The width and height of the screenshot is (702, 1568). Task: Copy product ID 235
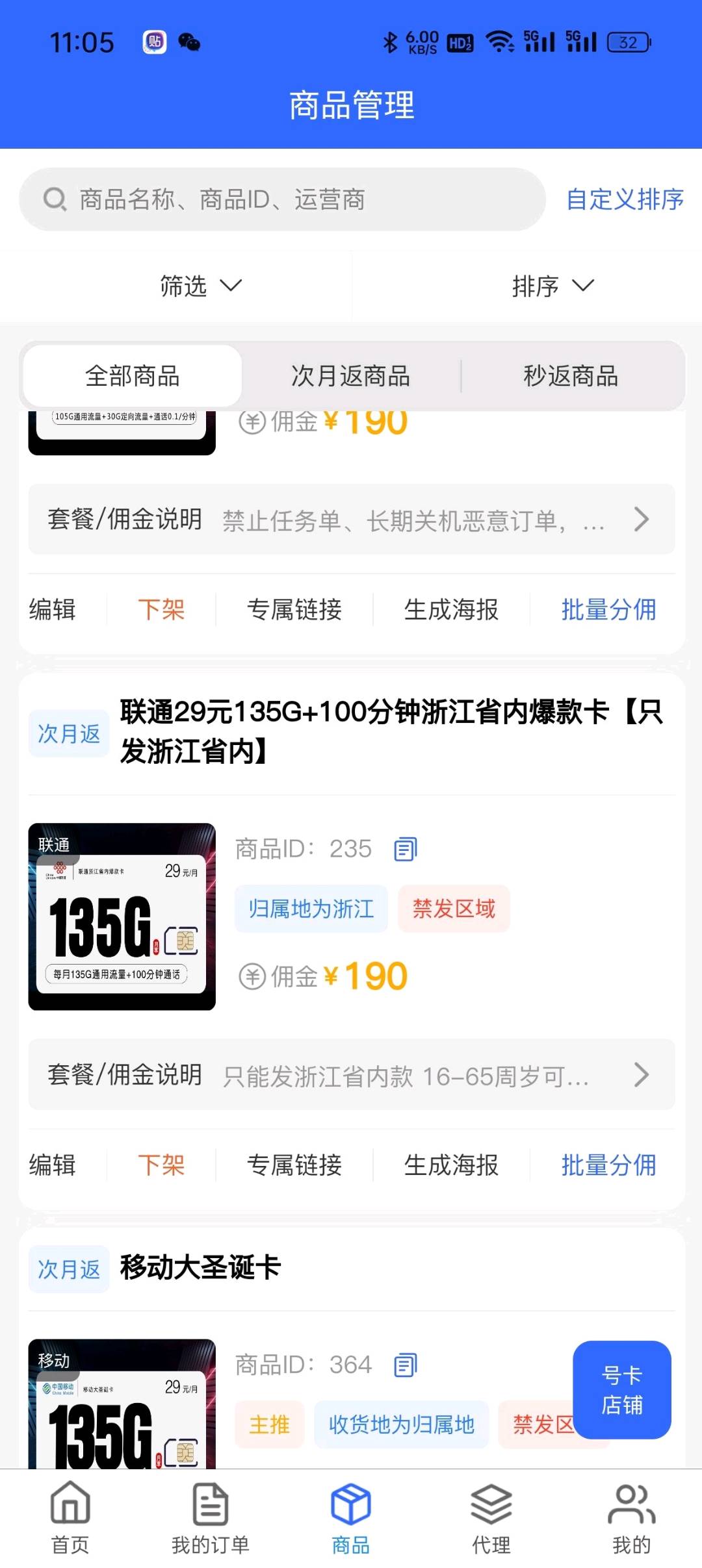click(x=406, y=849)
